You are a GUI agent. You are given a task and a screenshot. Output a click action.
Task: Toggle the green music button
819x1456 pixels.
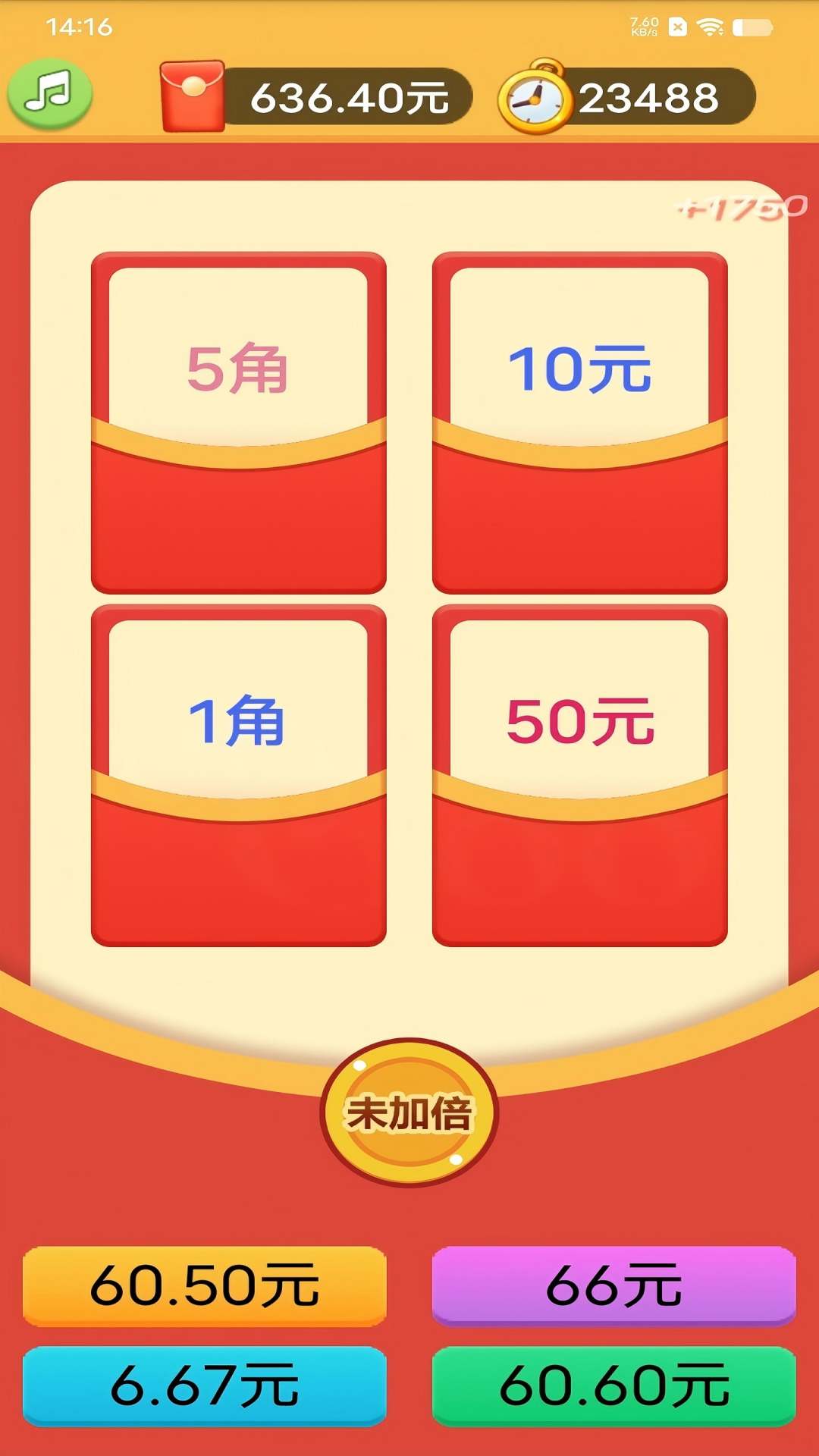50,93
